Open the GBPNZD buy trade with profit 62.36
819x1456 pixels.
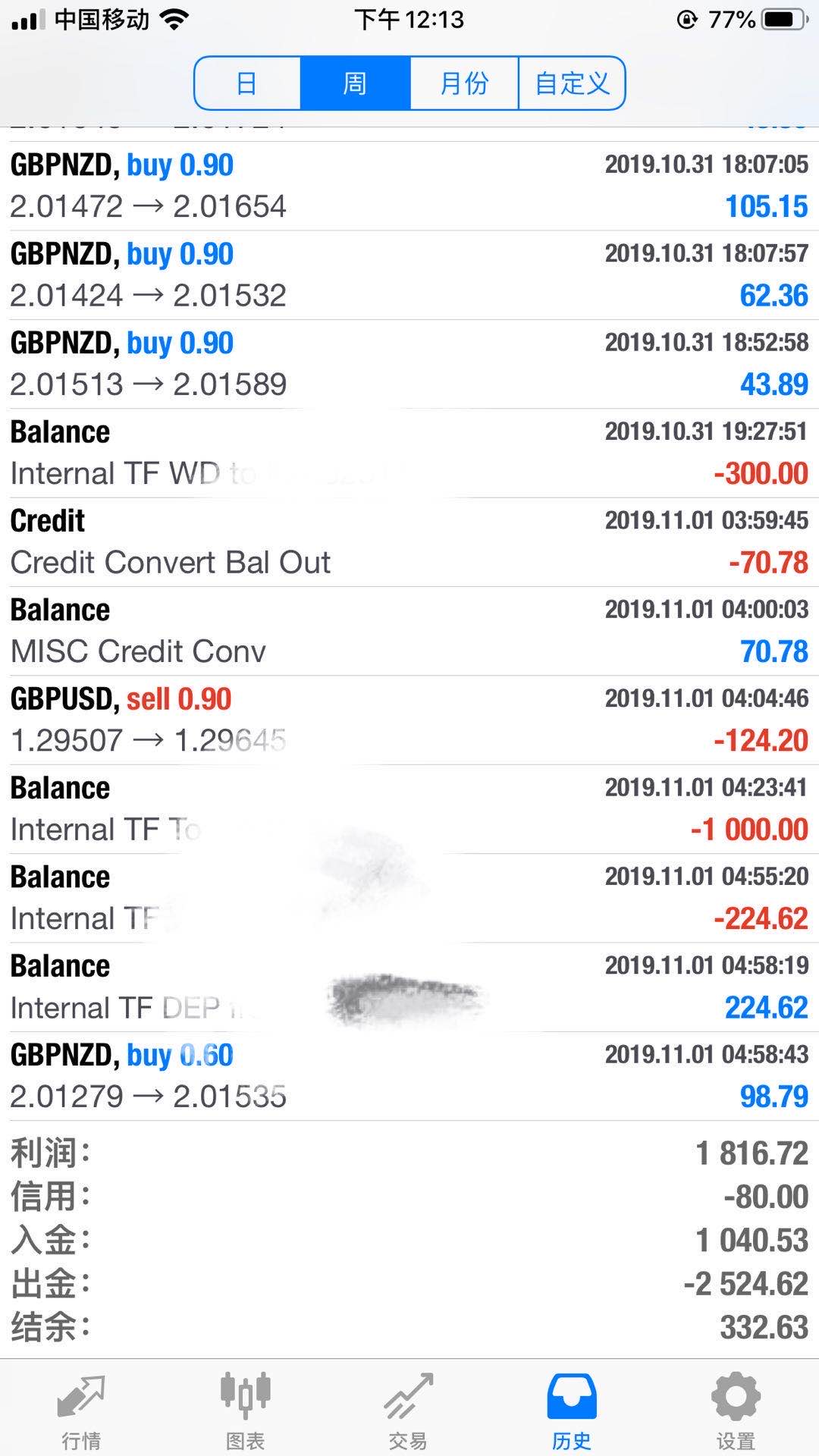[409, 275]
